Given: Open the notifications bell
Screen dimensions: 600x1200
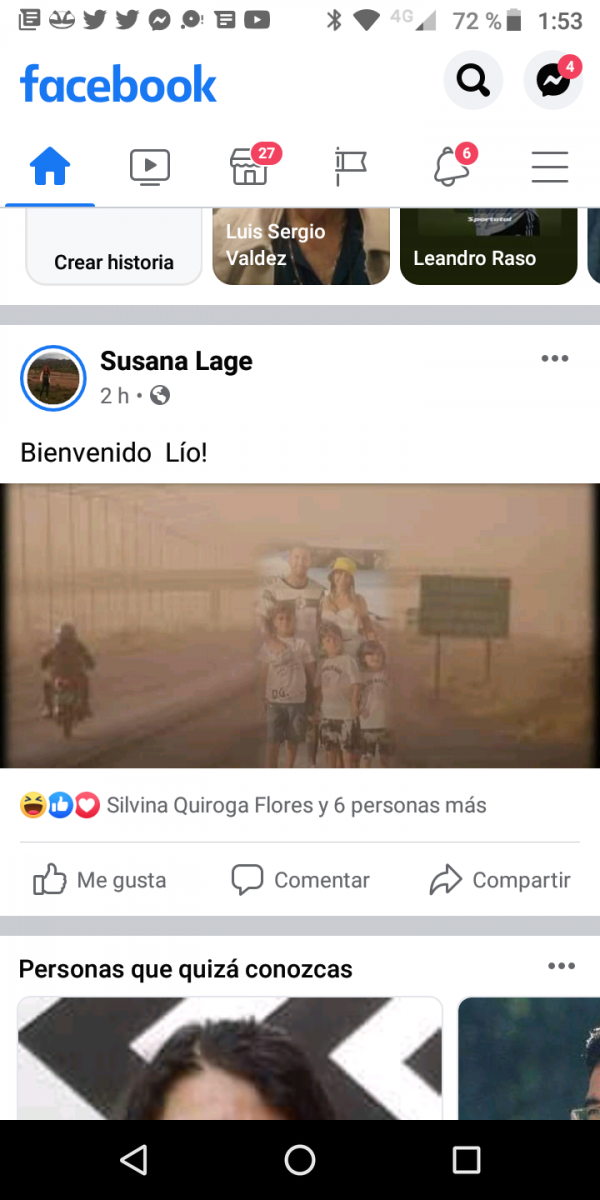Looking at the screenshot, I should (452, 166).
